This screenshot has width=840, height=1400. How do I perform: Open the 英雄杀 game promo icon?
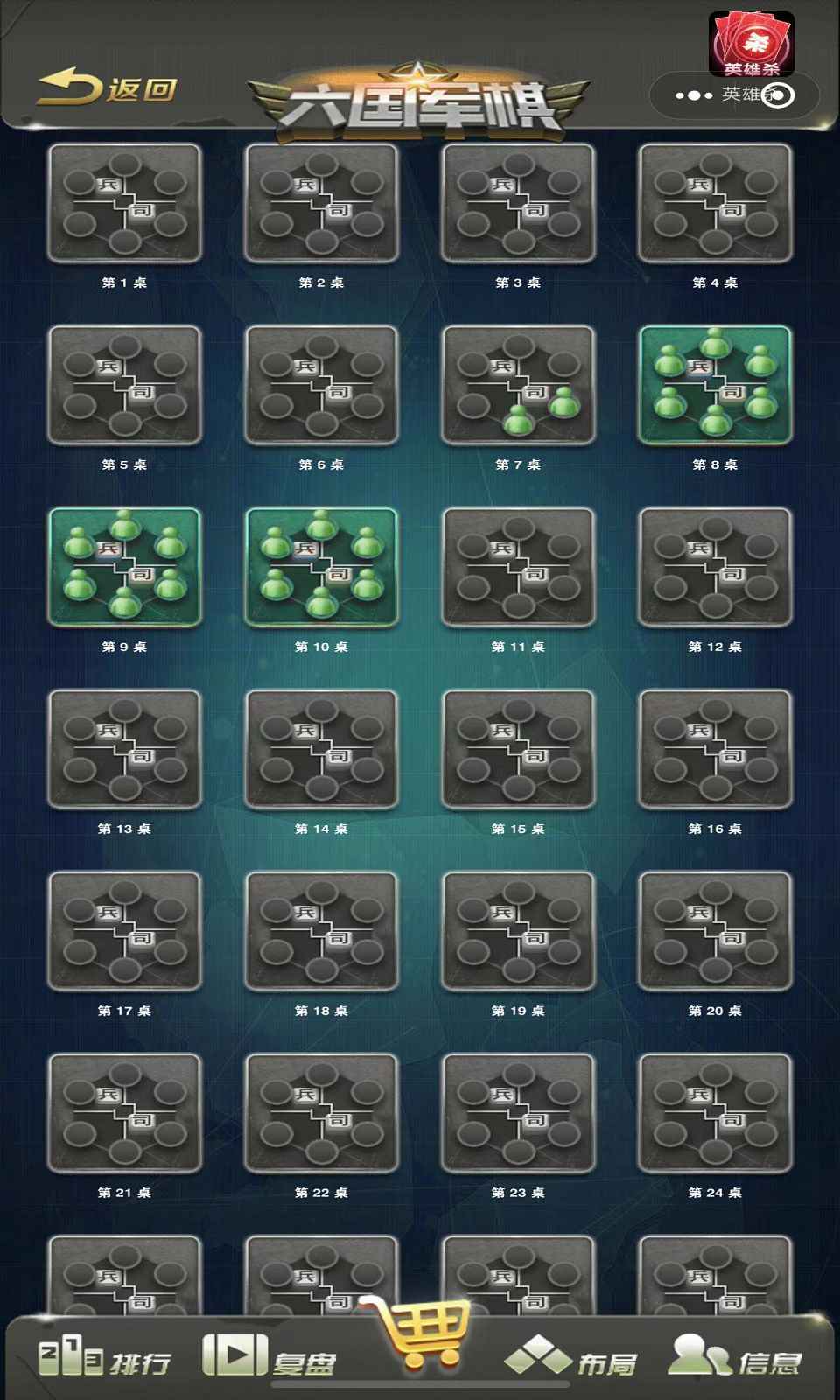point(751,44)
